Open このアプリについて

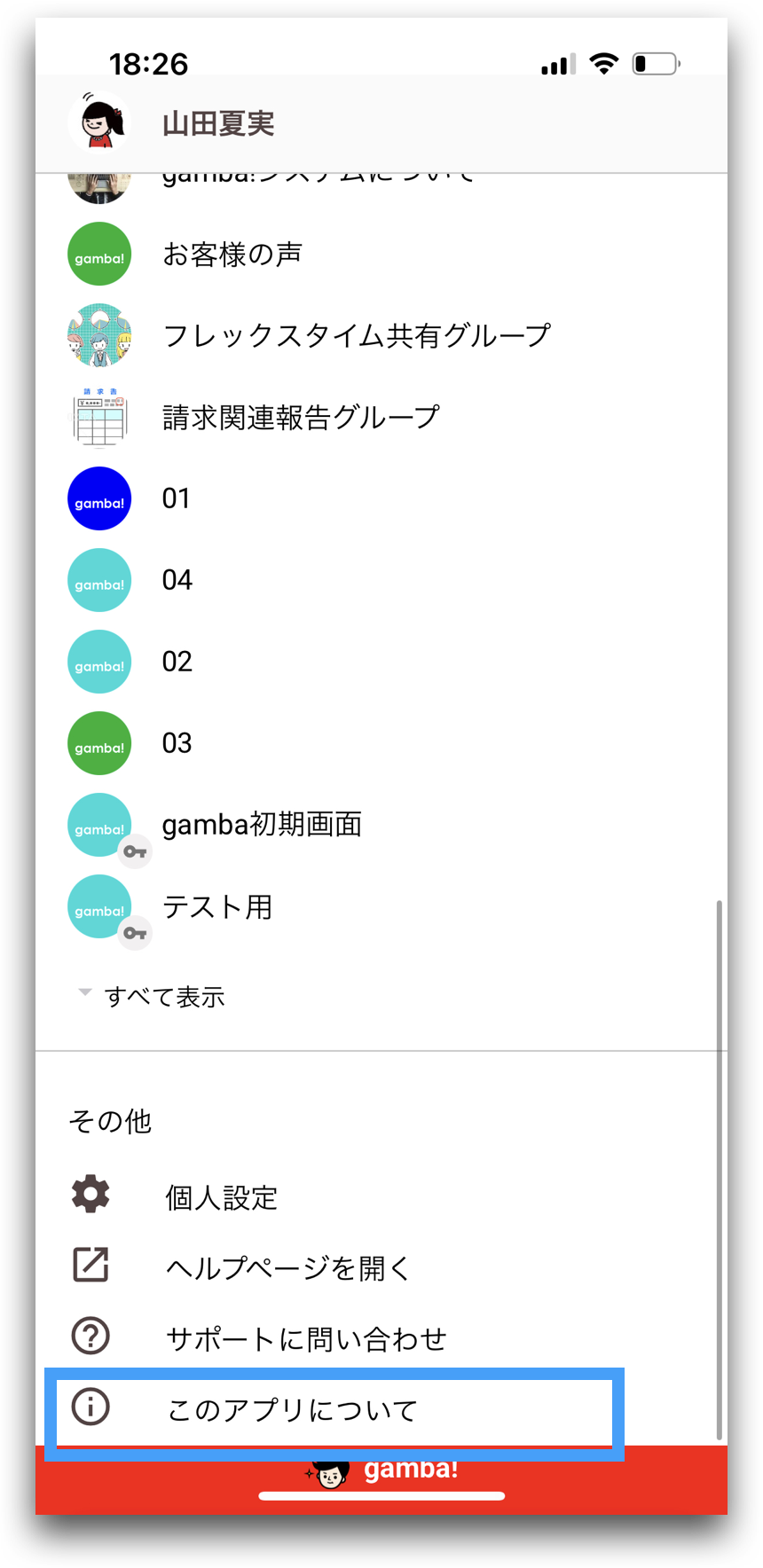point(334,1409)
